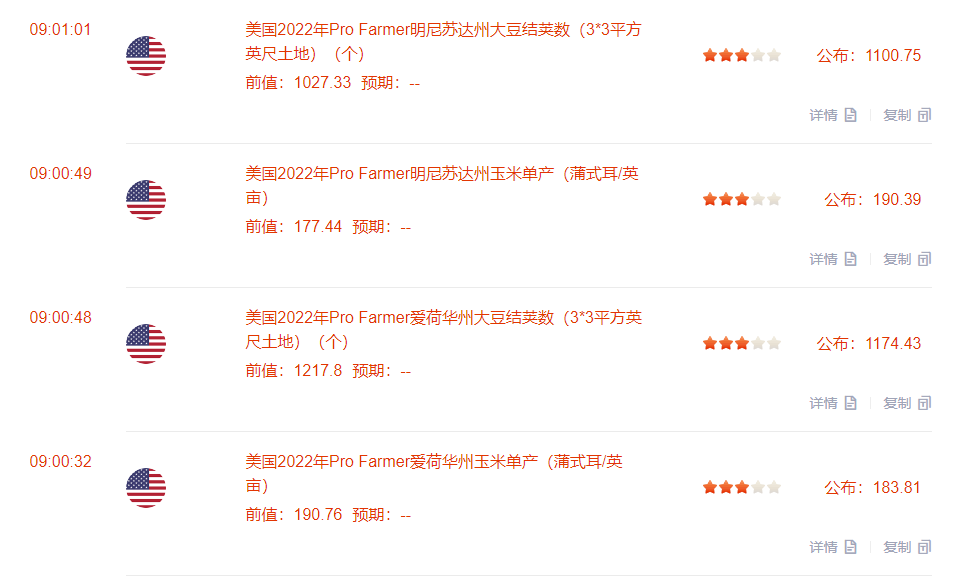
Task: Open 详情 for 明尼苏达州玉米单产
Action: point(832,259)
